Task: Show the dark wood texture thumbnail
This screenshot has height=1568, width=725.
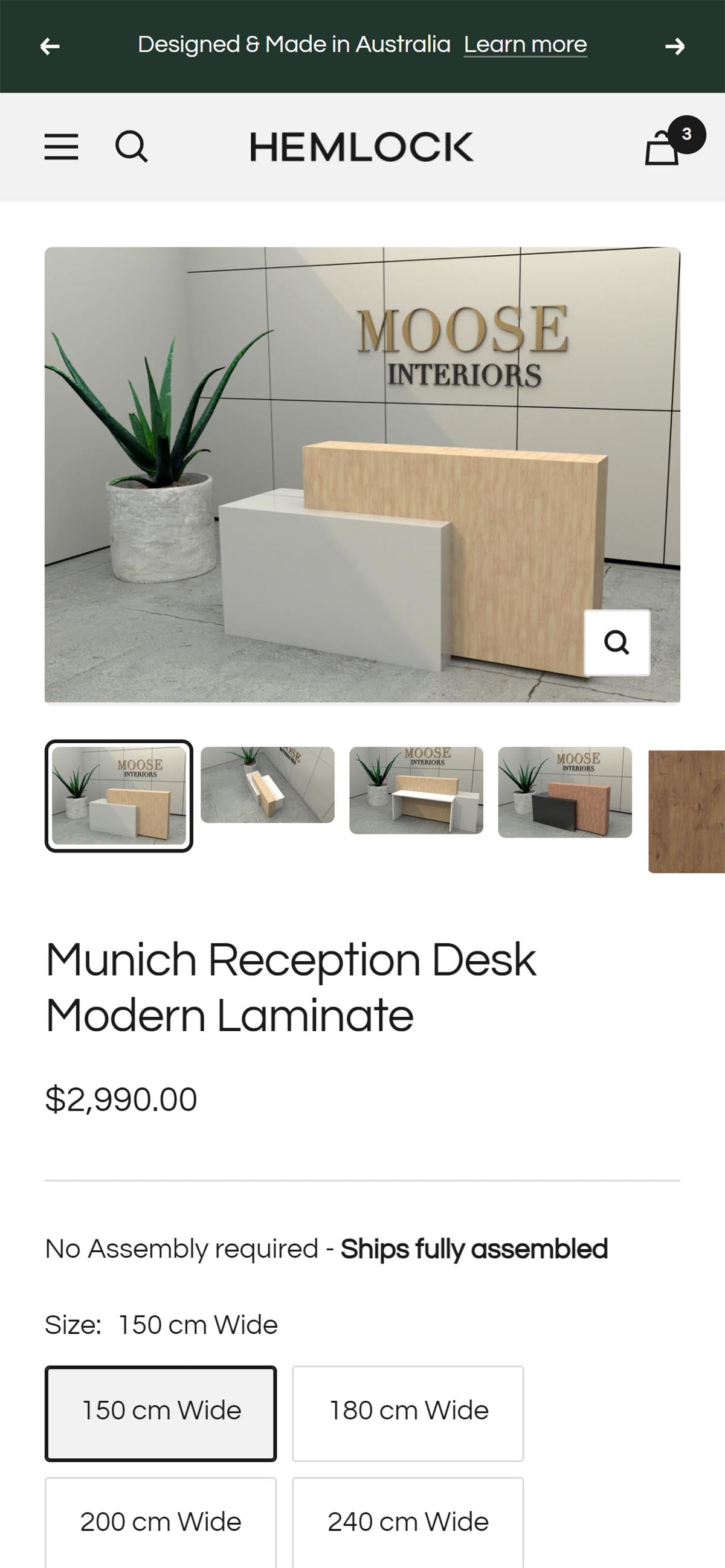Action: [687, 811]
